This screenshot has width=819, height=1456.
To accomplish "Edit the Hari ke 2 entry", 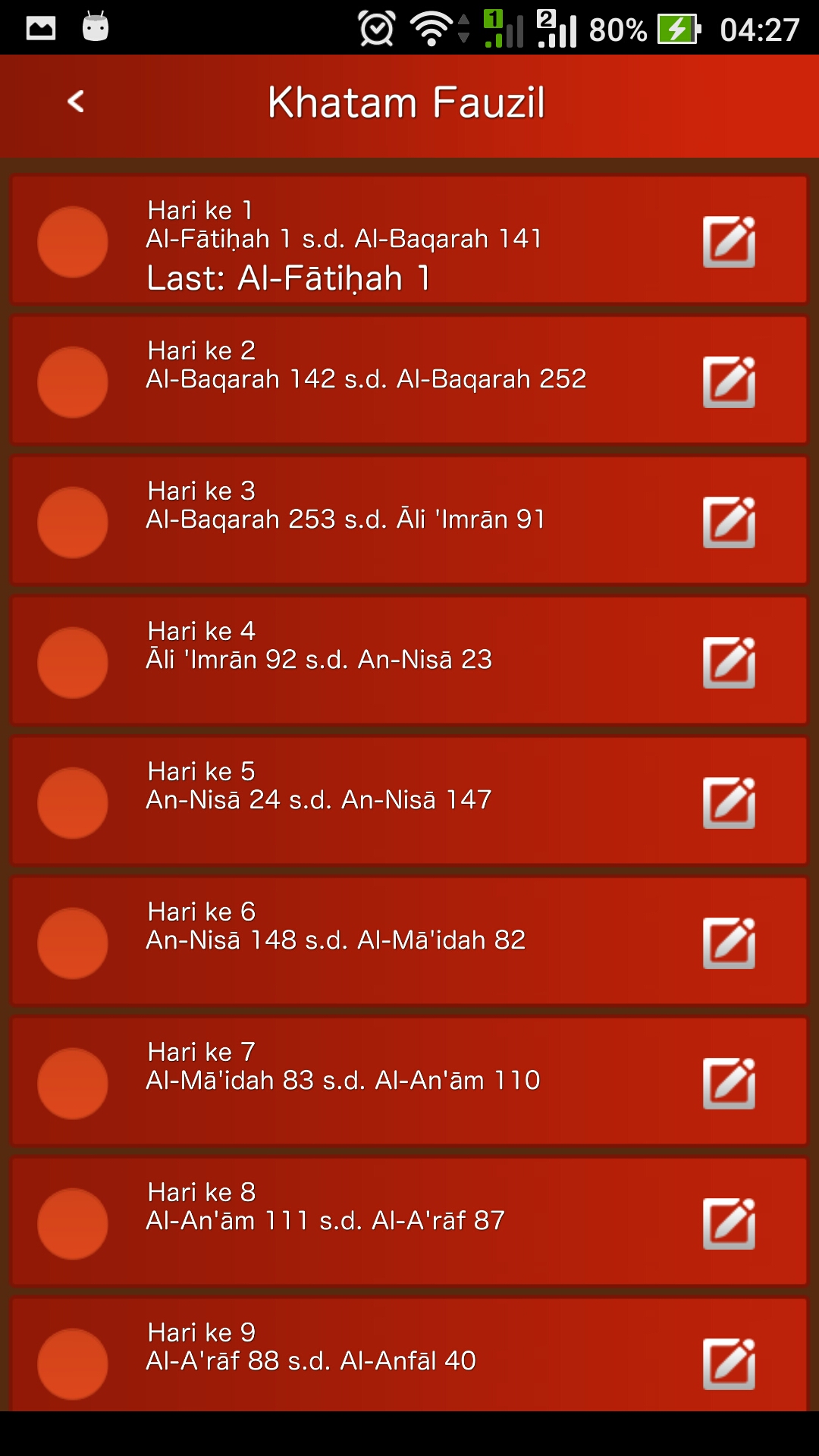I will (728, 382).
